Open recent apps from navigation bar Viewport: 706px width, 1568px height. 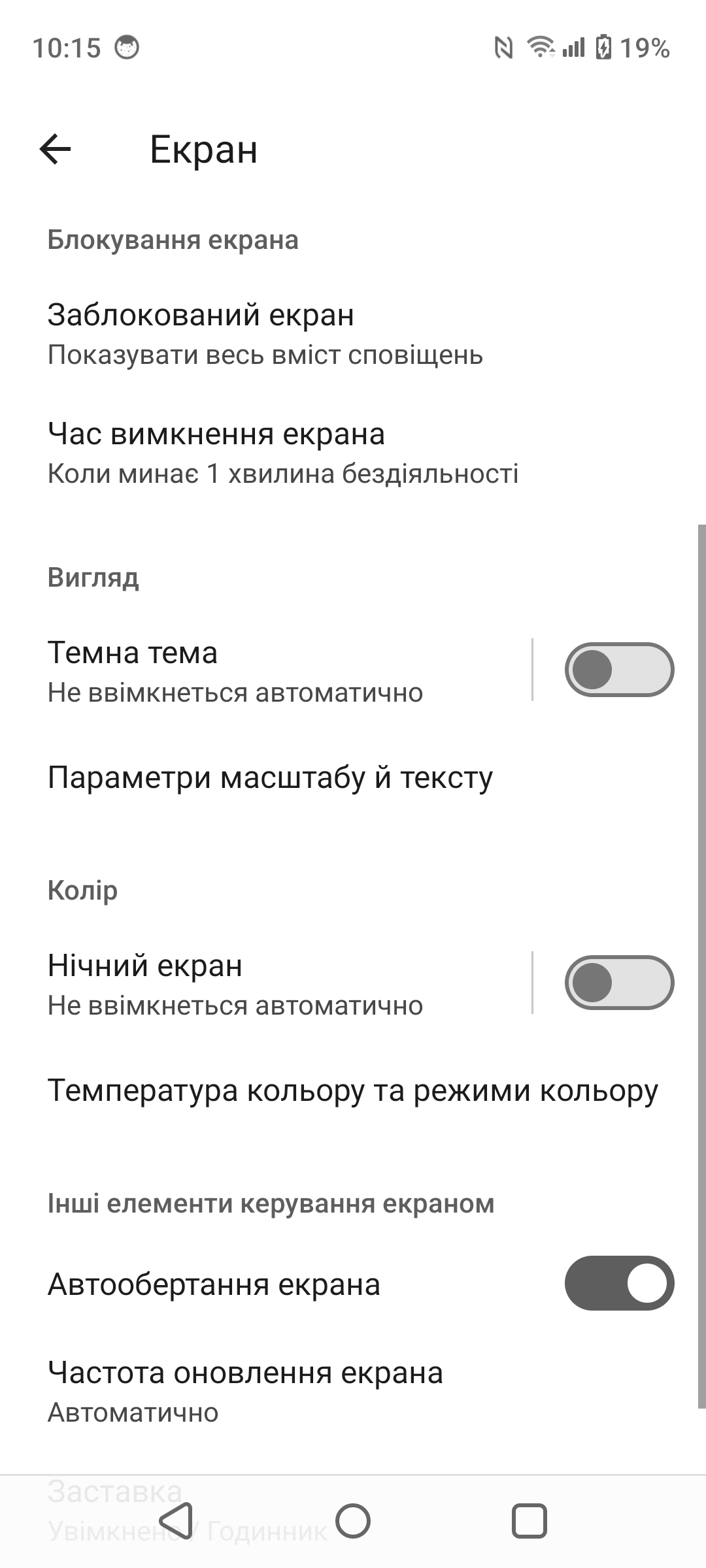click(x=529, y=1521)
